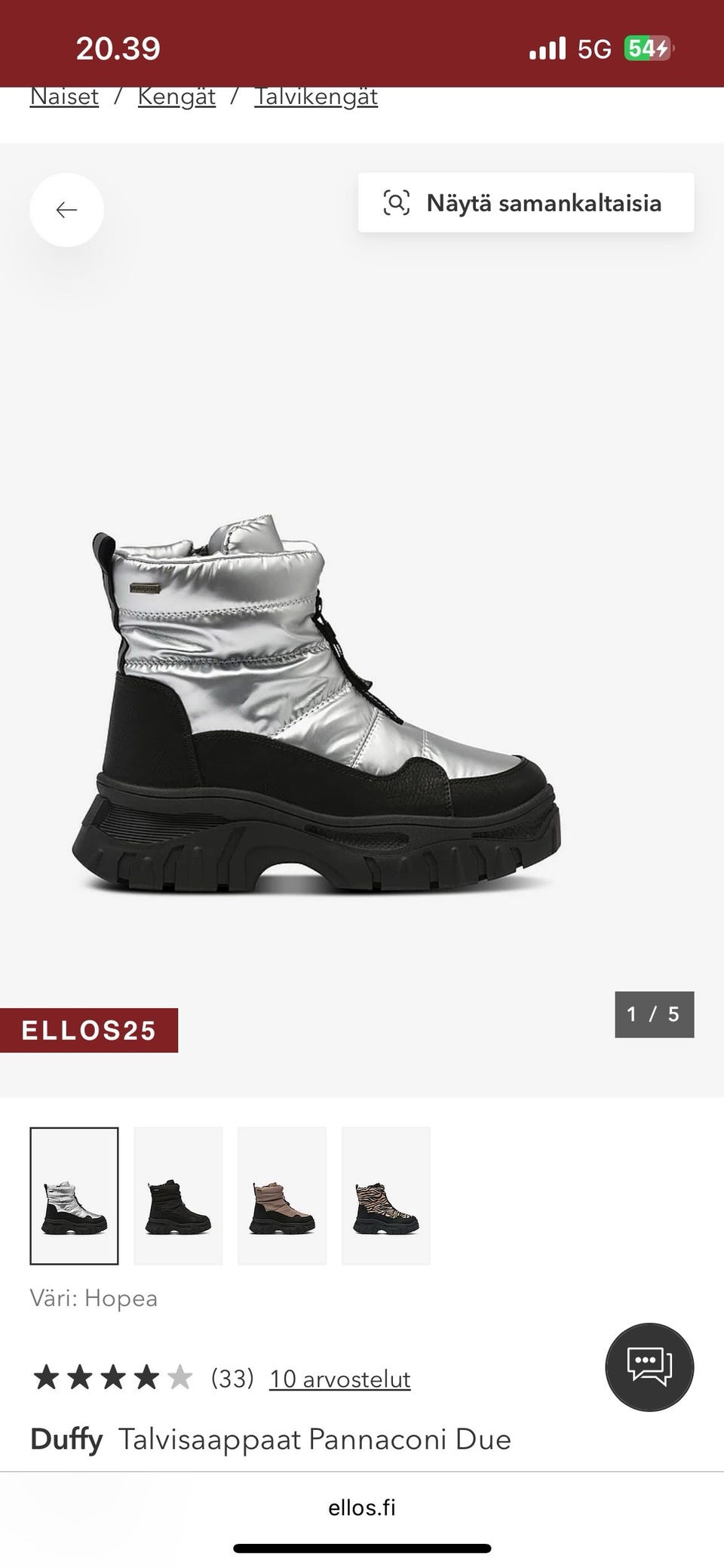
Task: Tap the ellos.fi address bar
Action: click(362, 1507)
